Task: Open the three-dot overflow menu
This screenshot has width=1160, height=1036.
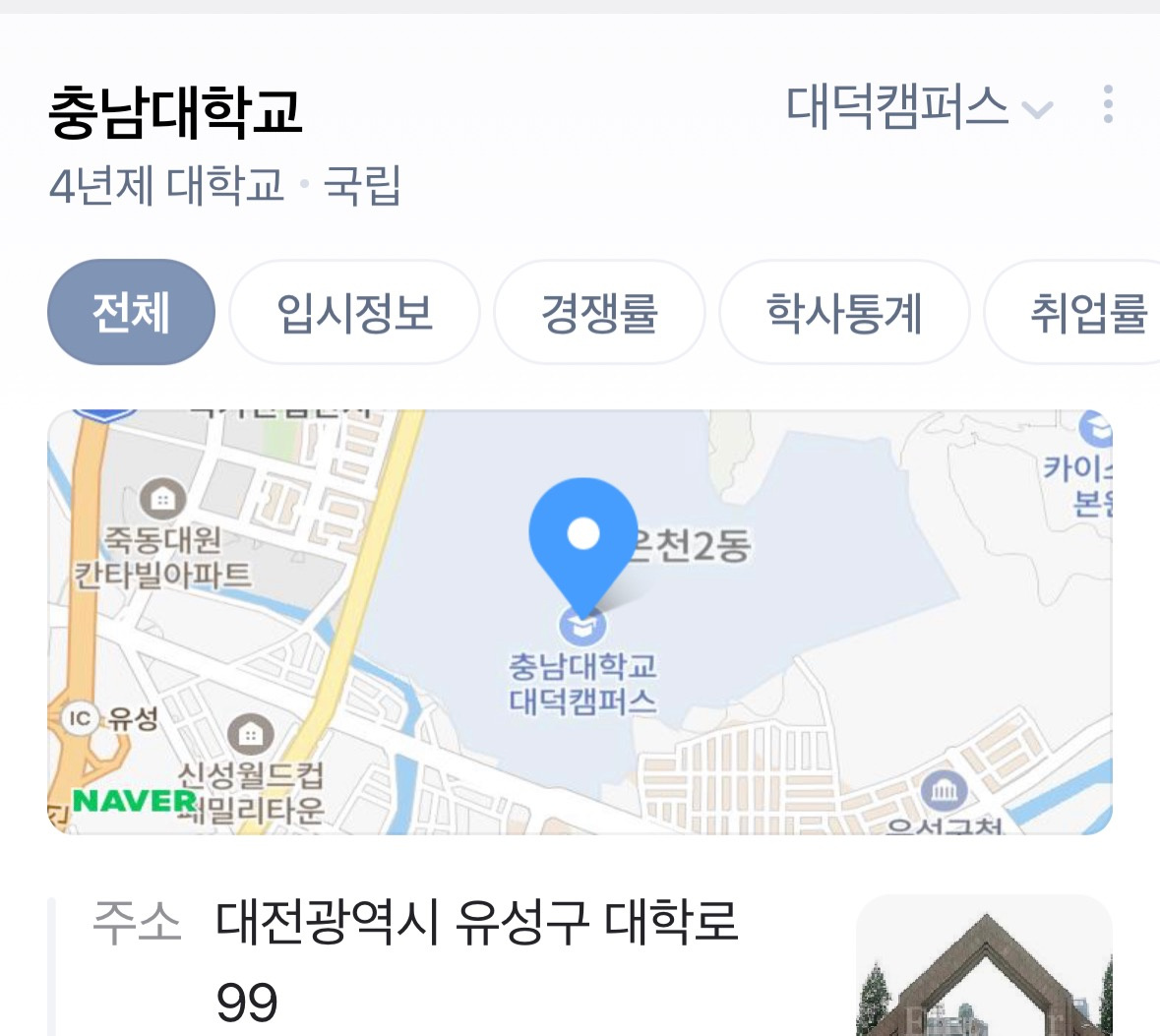Action: pyautogui.click(x=1108, y=104)
